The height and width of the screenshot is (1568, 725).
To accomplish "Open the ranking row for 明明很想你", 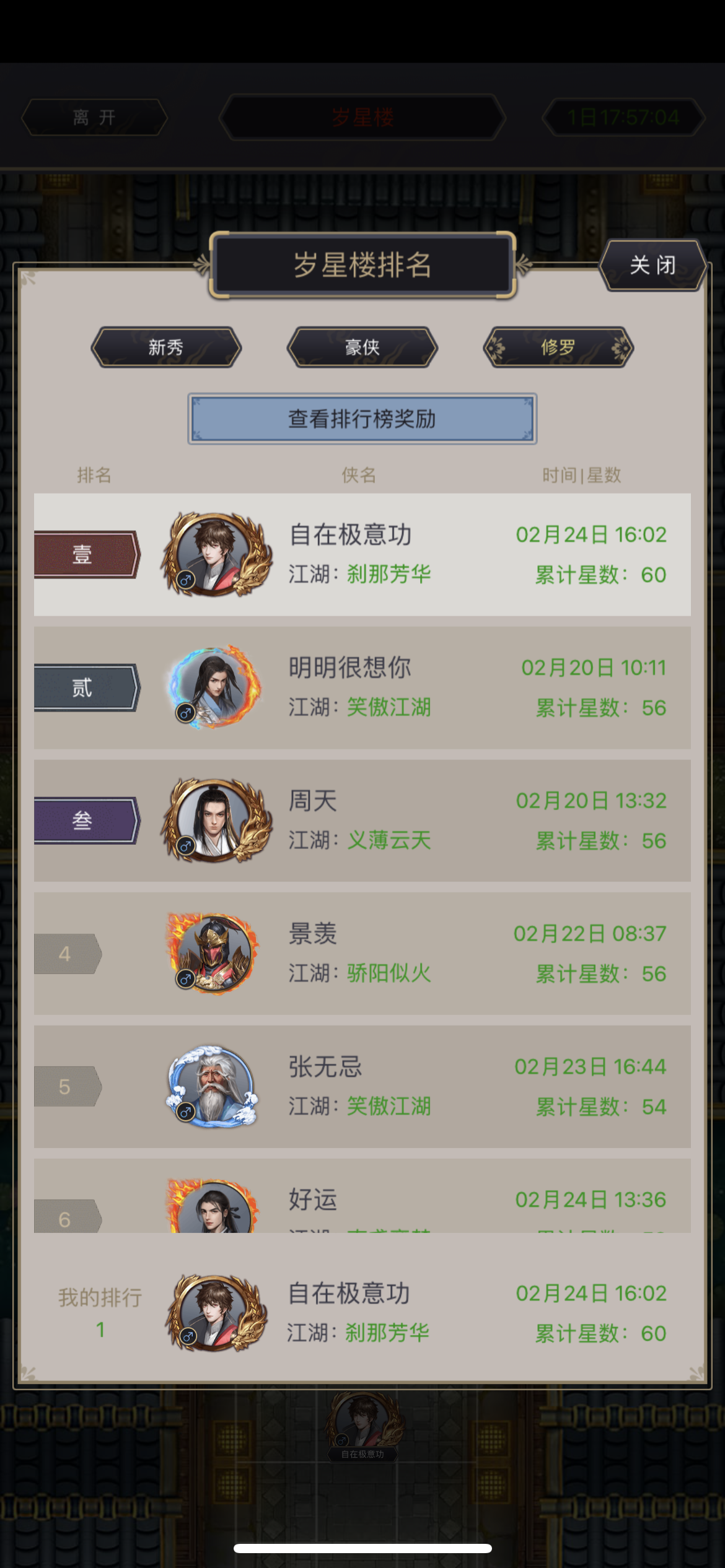I will pyautogui.click(x=362, y=687).
